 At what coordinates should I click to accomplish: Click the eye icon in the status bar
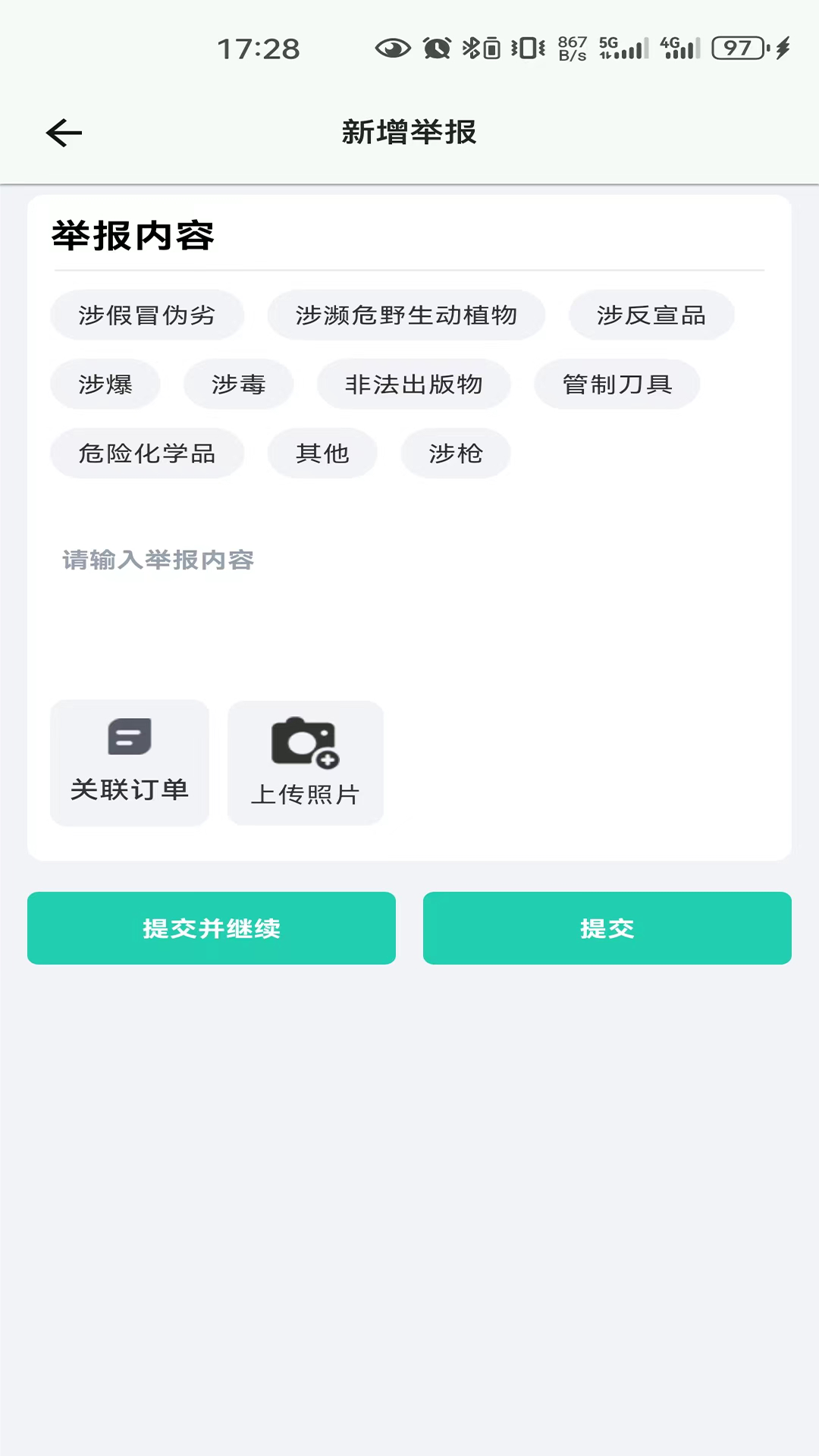click(392, 47)
